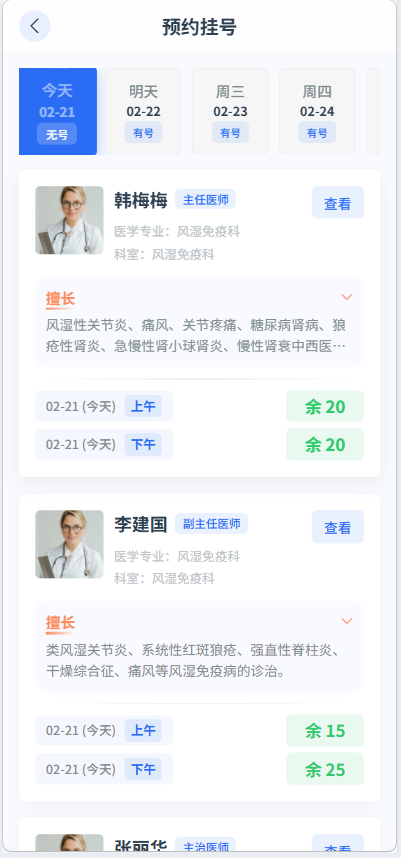Book 韩梅梅's 上午 slot with 余 20
401x858 pixels.
pyautogui.click(x=325, y=407)
